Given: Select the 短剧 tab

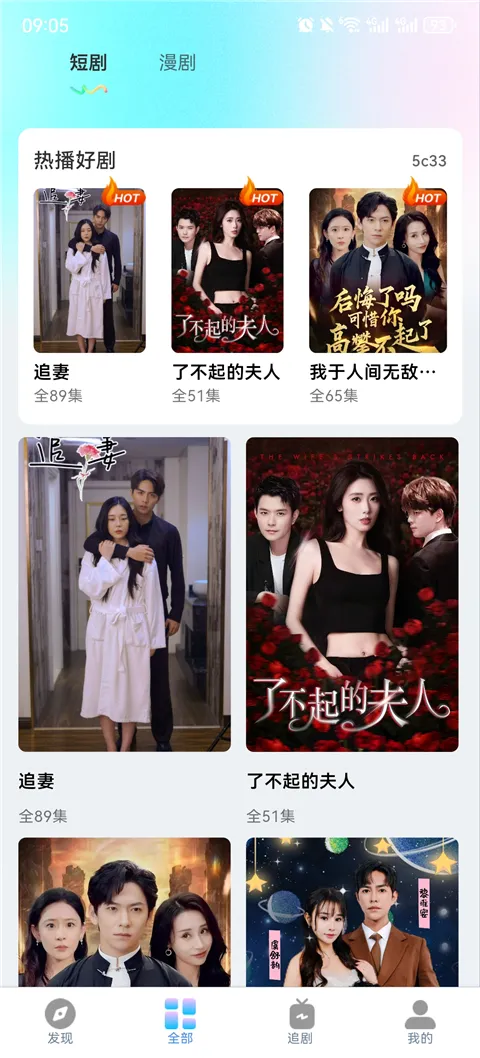Looking at the screenshot, I should coord(88,63).
